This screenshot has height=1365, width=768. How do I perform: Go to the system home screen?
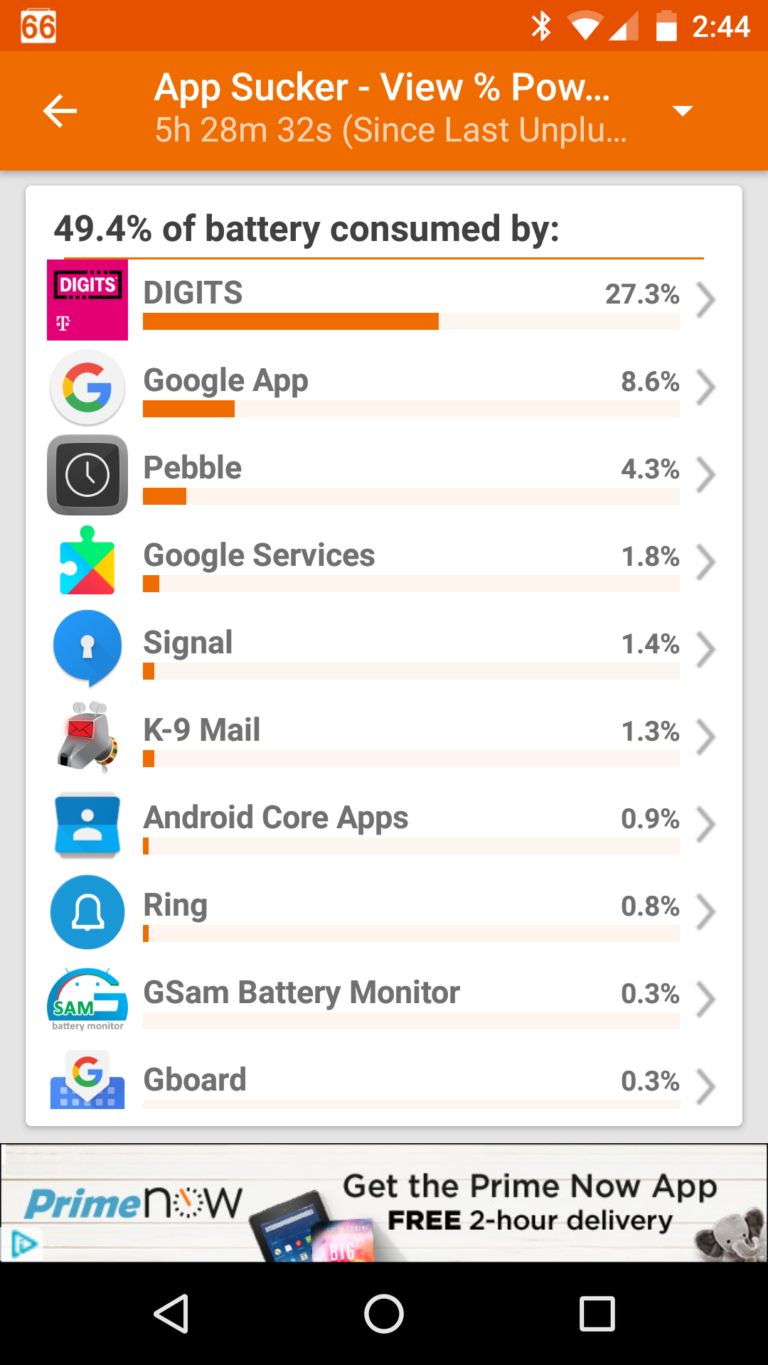[x=384, y=1314]
